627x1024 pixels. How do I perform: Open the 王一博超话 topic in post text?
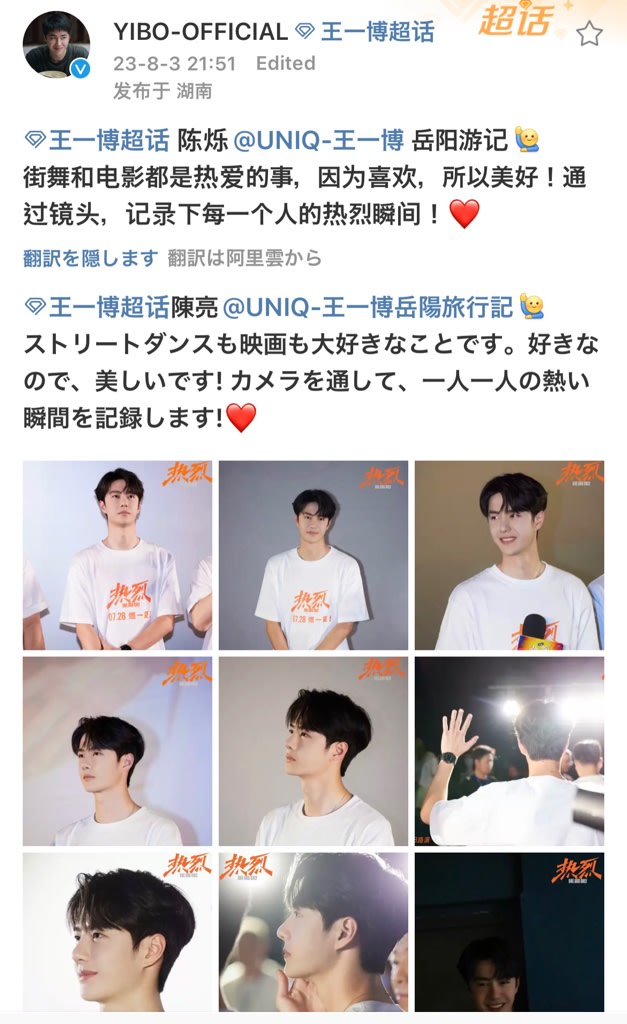pos(96,139)
